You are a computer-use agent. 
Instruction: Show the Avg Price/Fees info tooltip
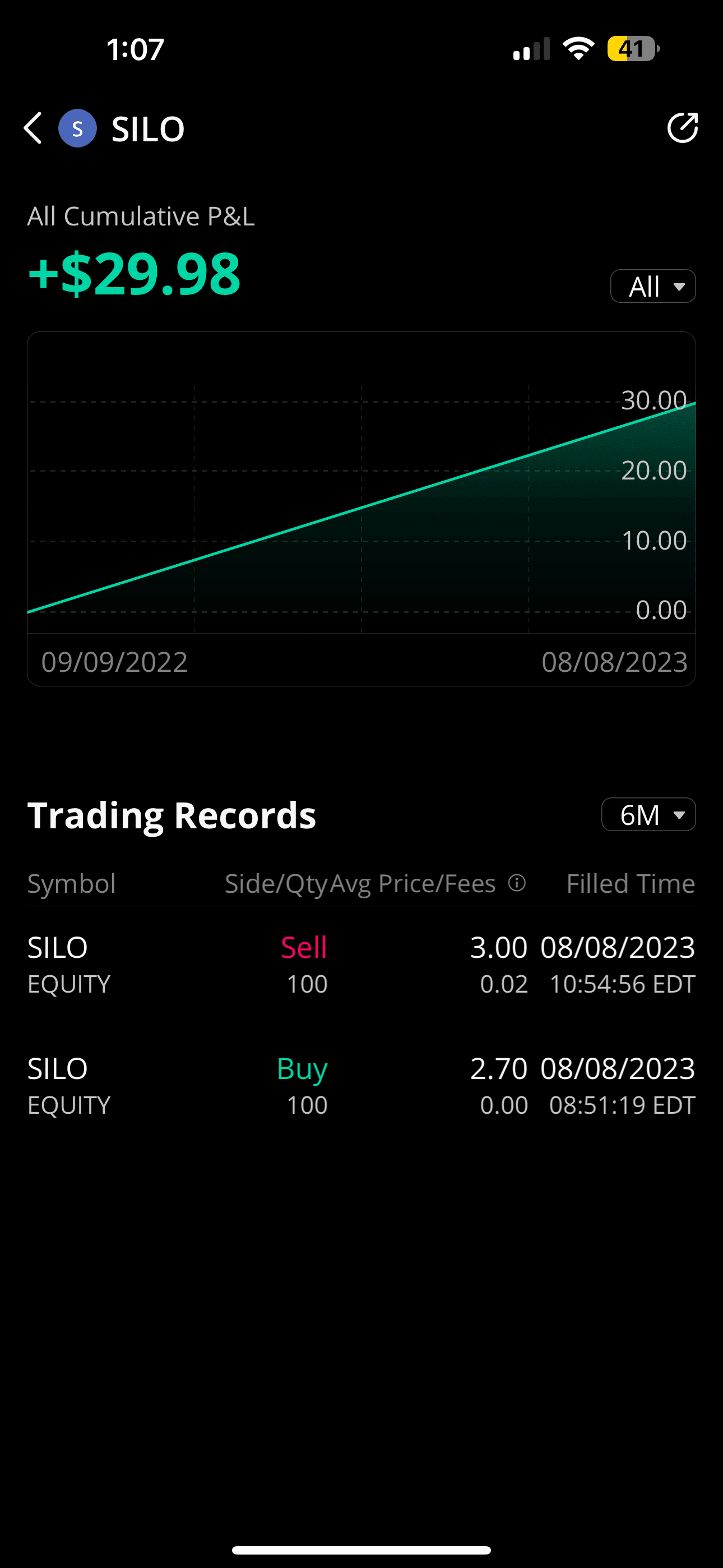pyautogui.click(x=517, y=883)
